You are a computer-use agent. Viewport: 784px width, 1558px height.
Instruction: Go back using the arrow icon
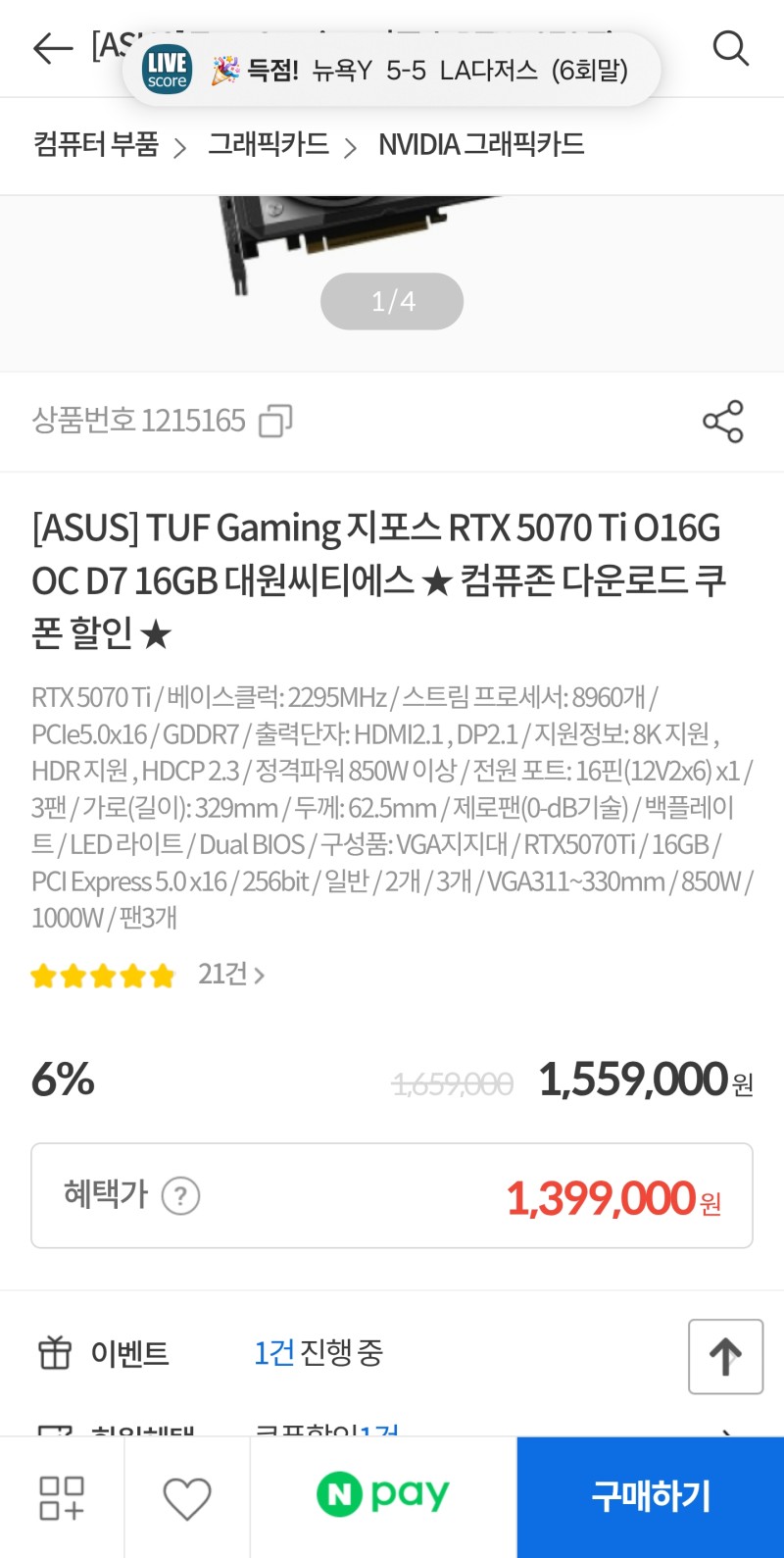tap(53, 48)
